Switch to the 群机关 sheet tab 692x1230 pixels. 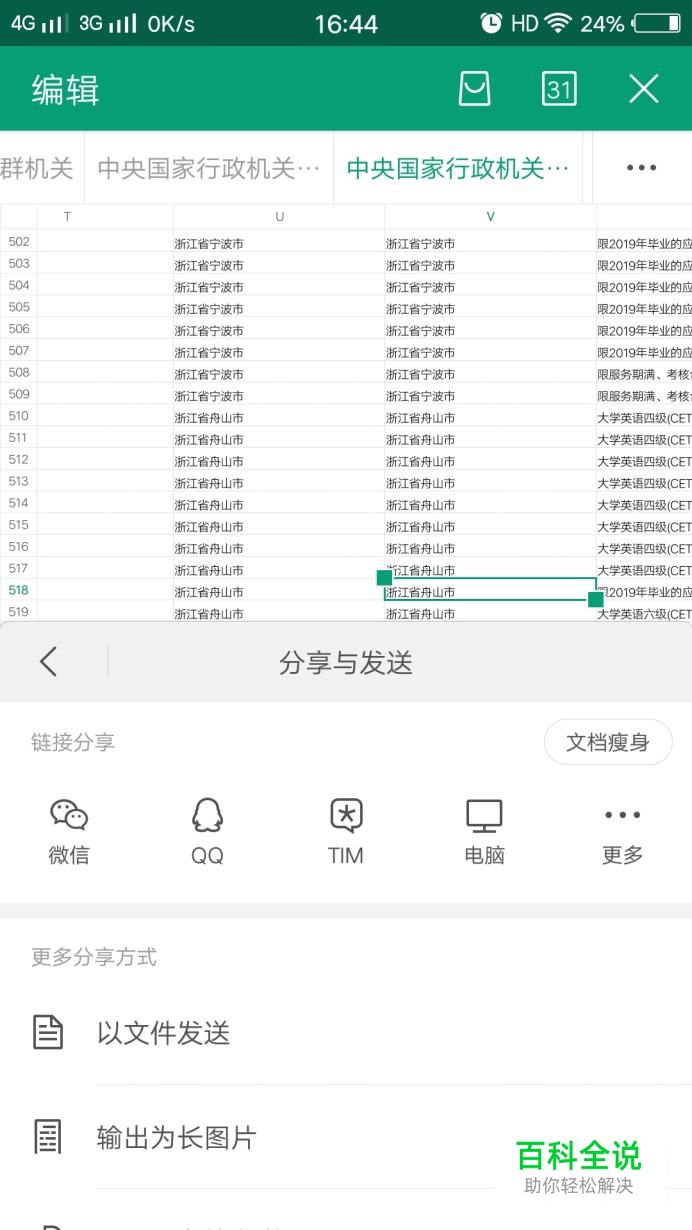point(37,168)
